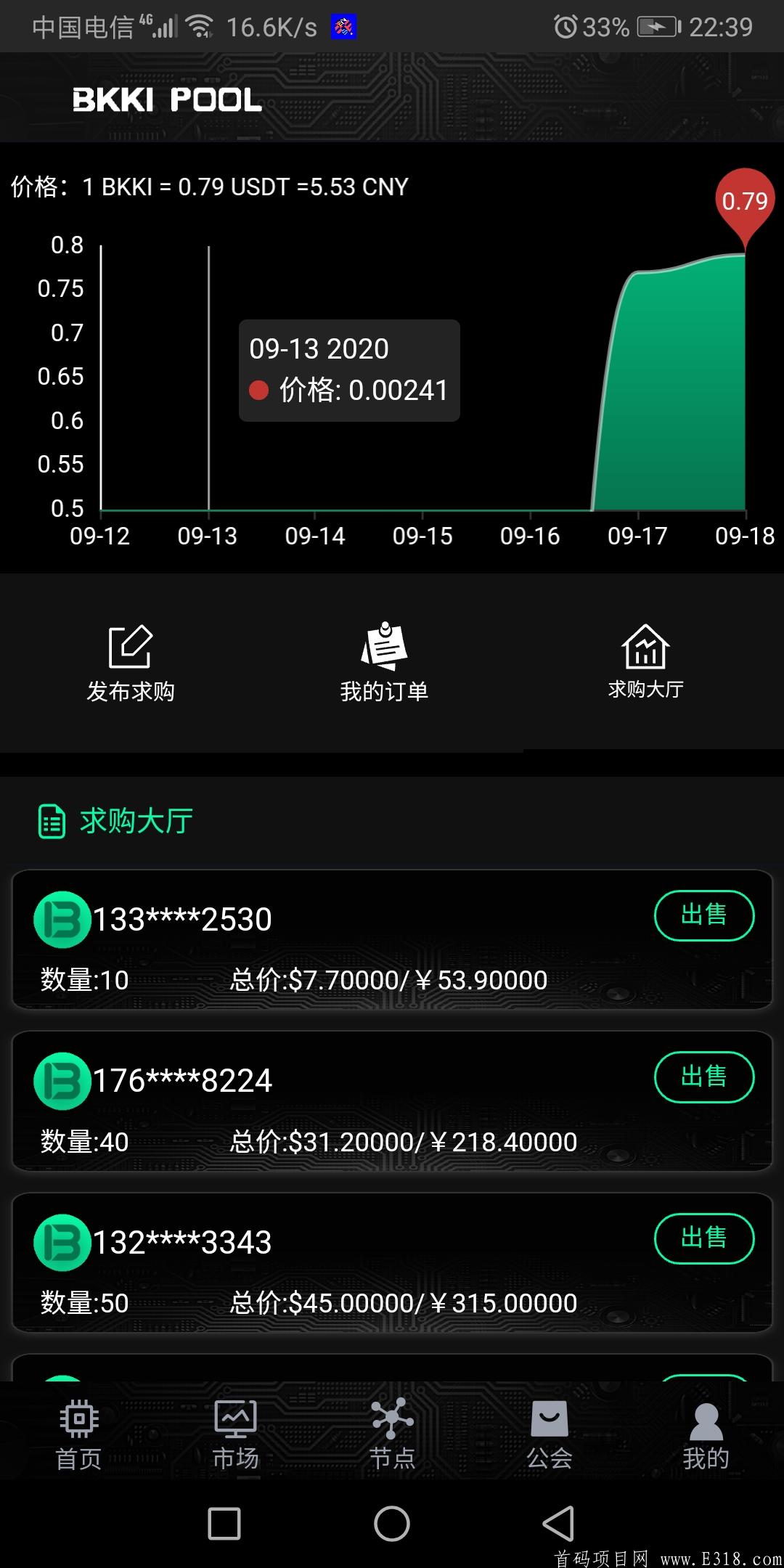Viewport: 784px width, 1568px height.
Task: Open the 我的订单 orders icon
Action: coord(385,648)
